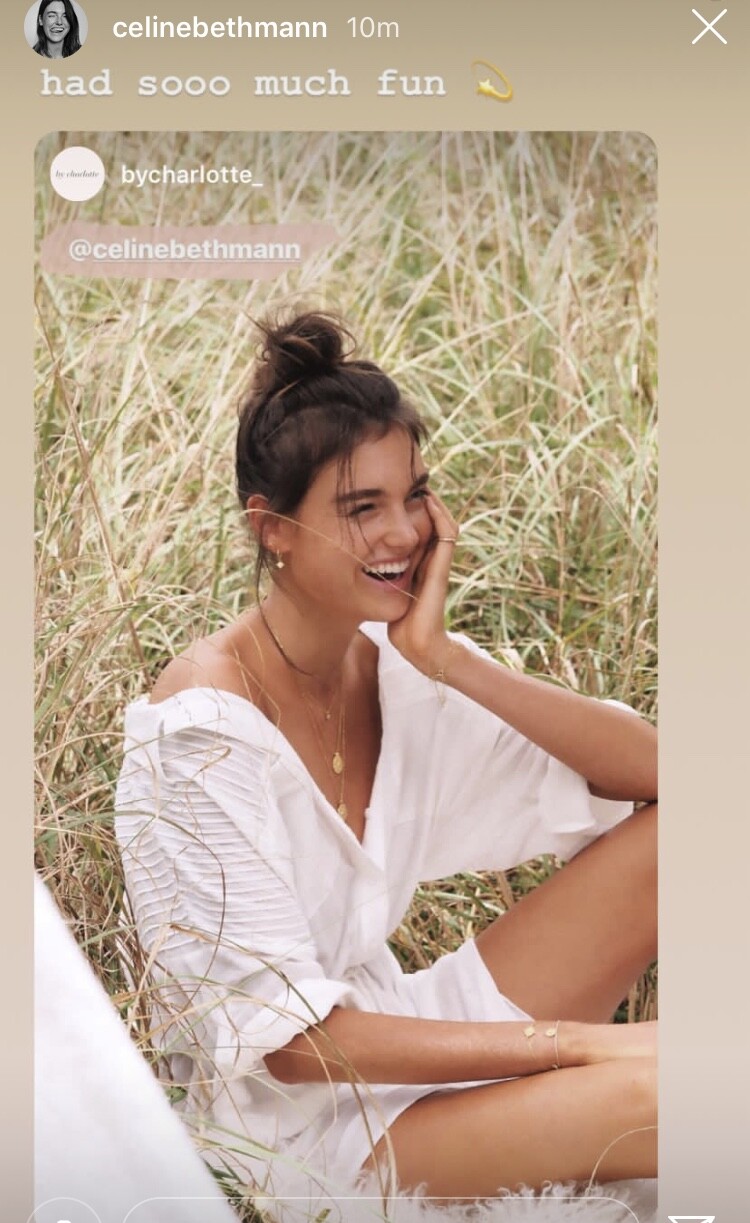The width and height of the screenshot is (750, 1223).
Task: Tap the celinebethmann username
Action: pyautogui.click(x=219, y=28)
